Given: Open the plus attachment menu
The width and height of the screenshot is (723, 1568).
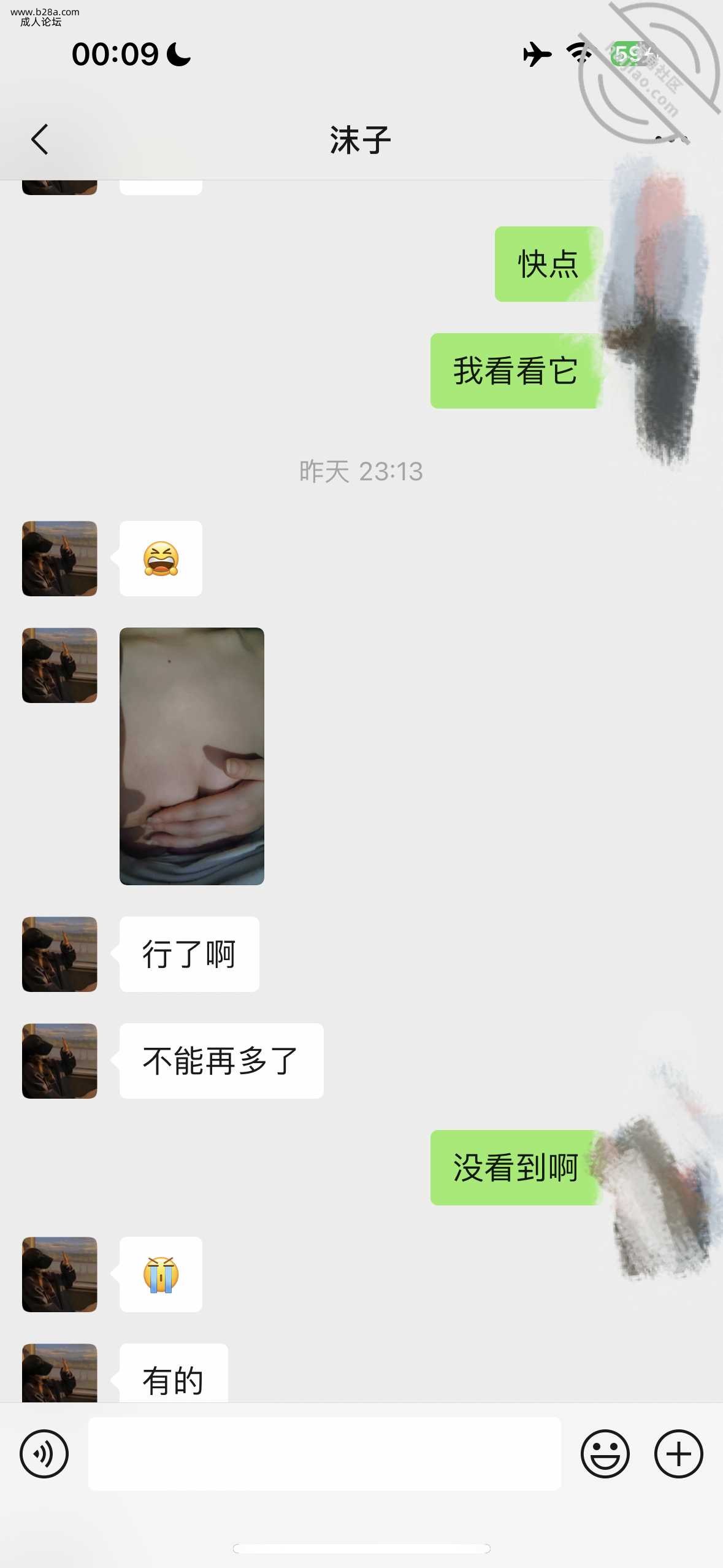Looking at the screenshot, I should [x=678, y=1454].
